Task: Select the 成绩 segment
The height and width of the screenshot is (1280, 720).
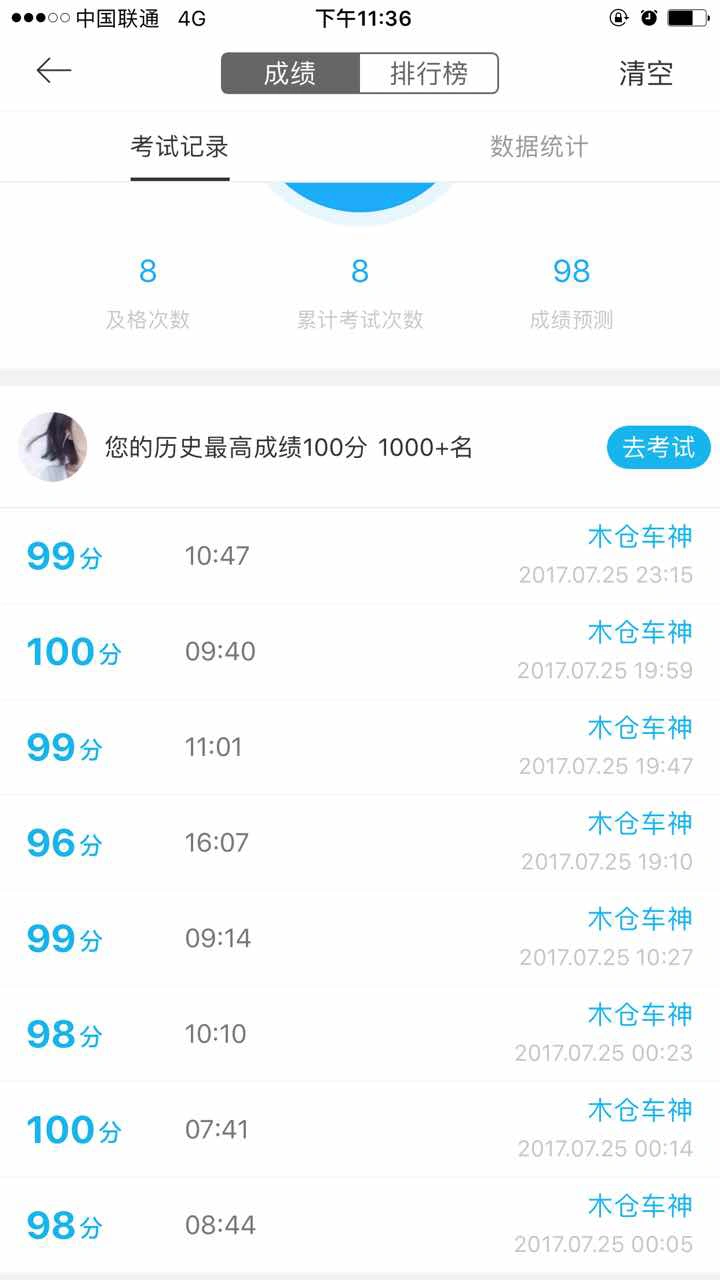Action: pyautogui.click(x=290, y=73)
